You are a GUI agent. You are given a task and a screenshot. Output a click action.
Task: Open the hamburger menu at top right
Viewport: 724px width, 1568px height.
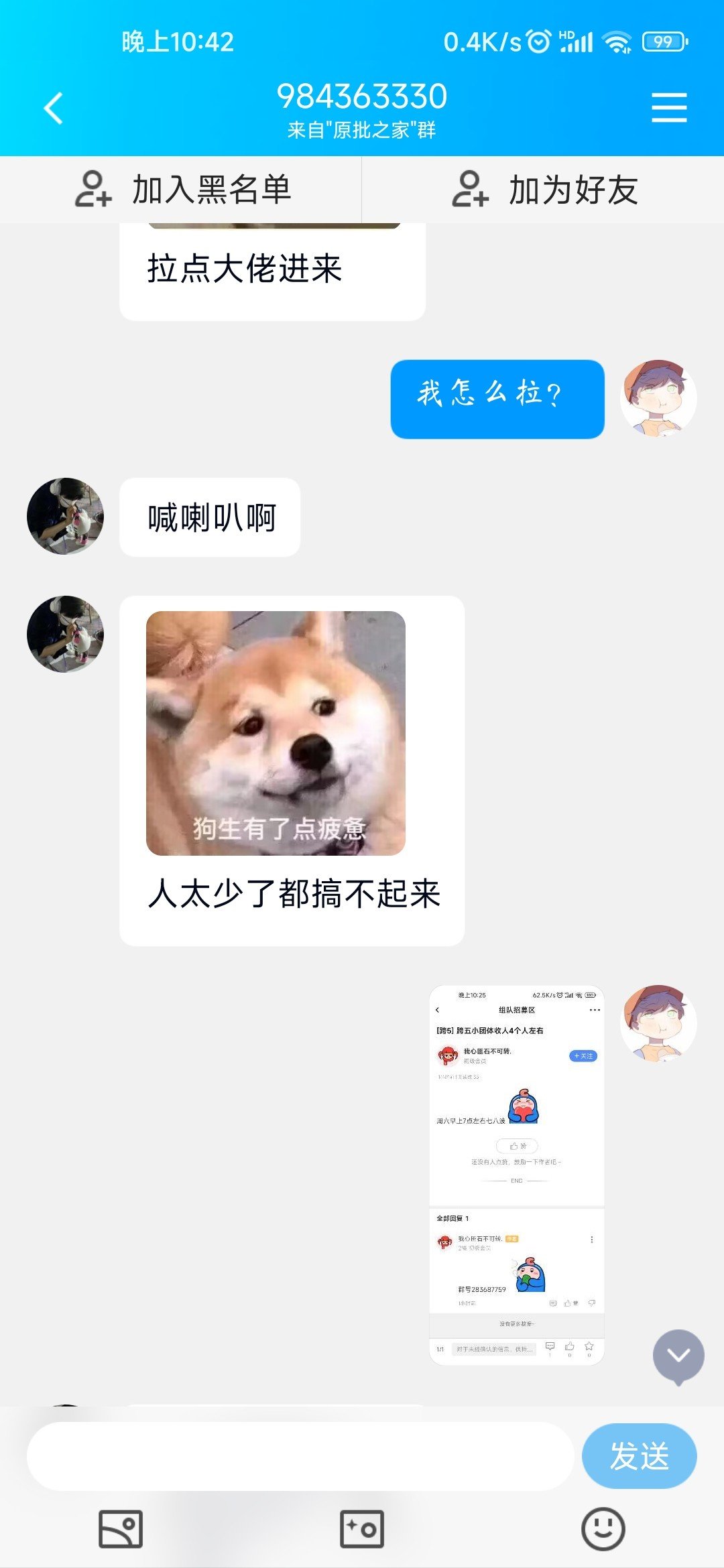point(669,108)
